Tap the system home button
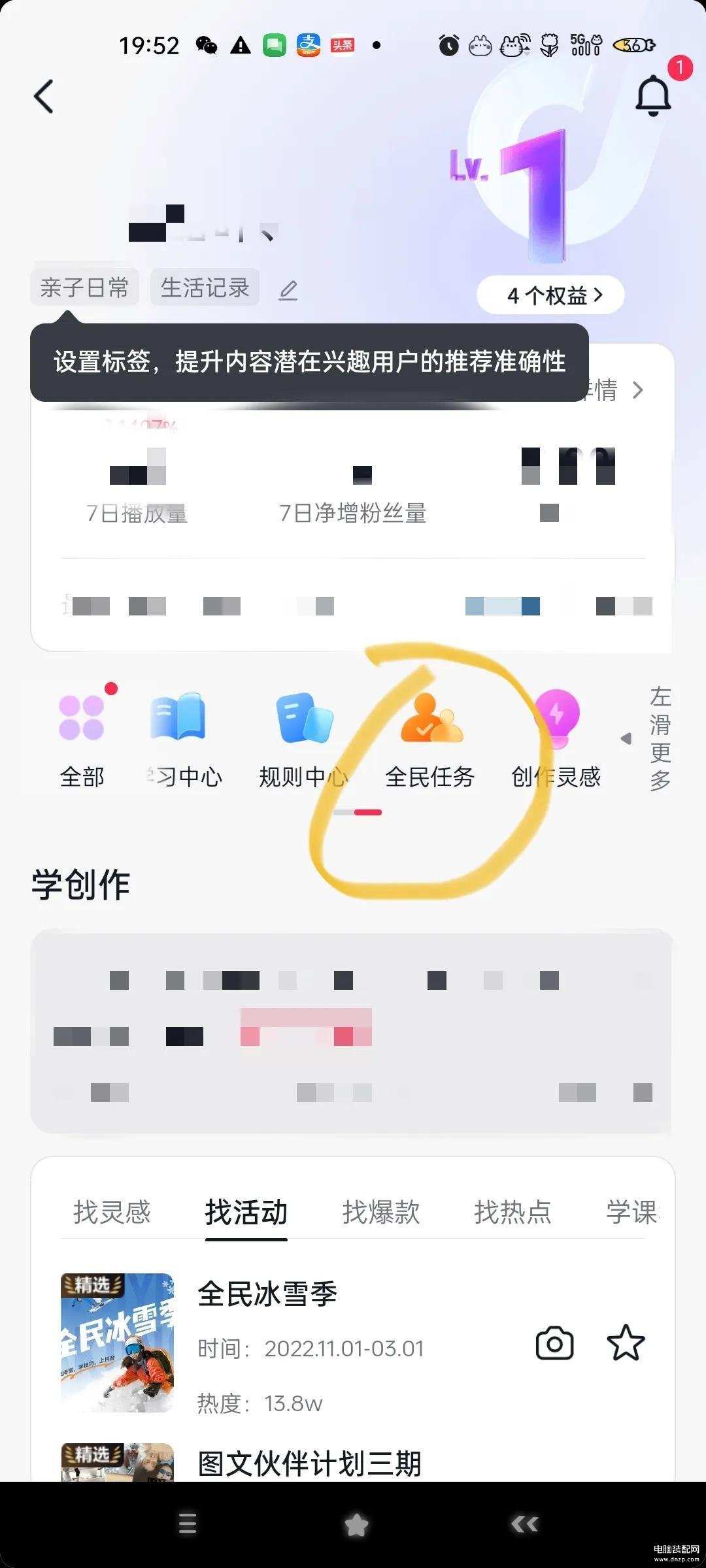This screenshot has width=706, height=1568. (356, 1524)
